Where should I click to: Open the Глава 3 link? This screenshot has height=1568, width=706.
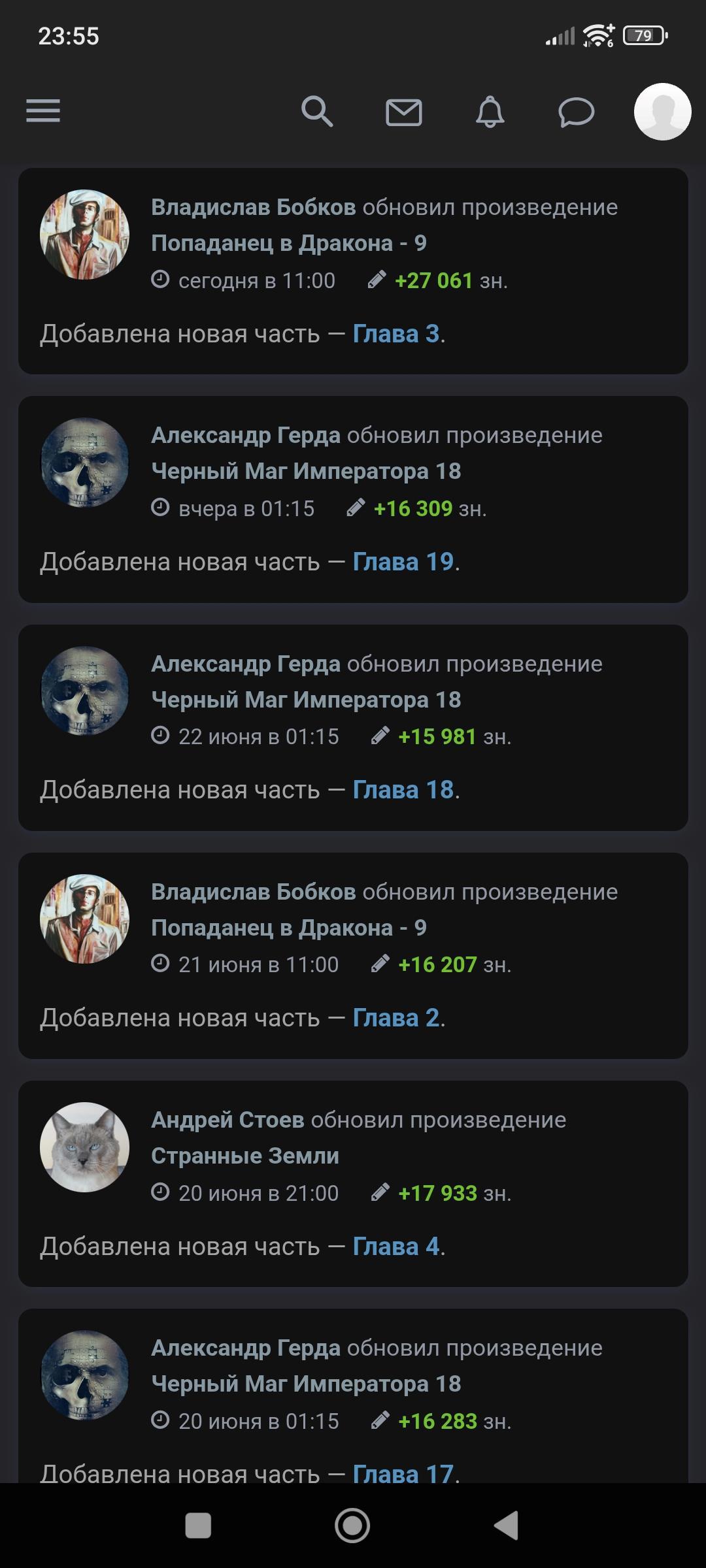395,334
